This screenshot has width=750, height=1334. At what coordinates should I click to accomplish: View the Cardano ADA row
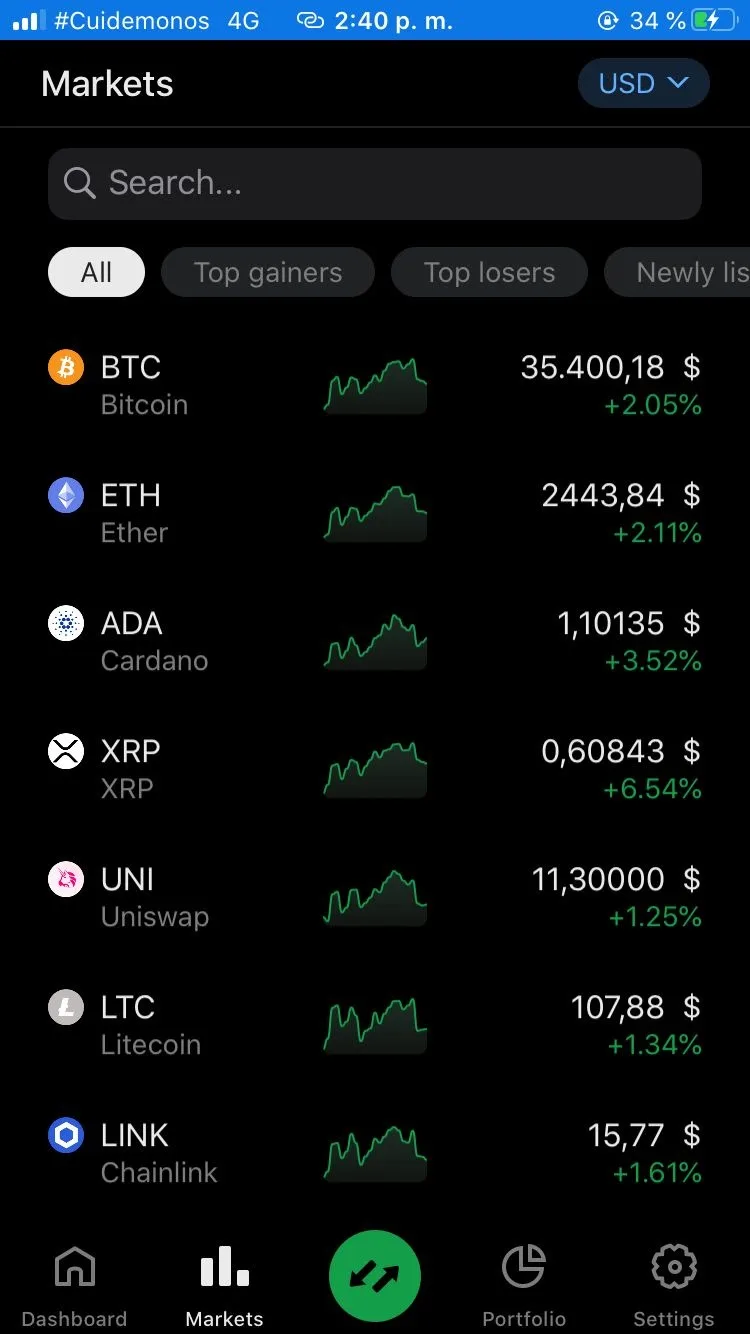pyautogui.click(x=375, y=641)
